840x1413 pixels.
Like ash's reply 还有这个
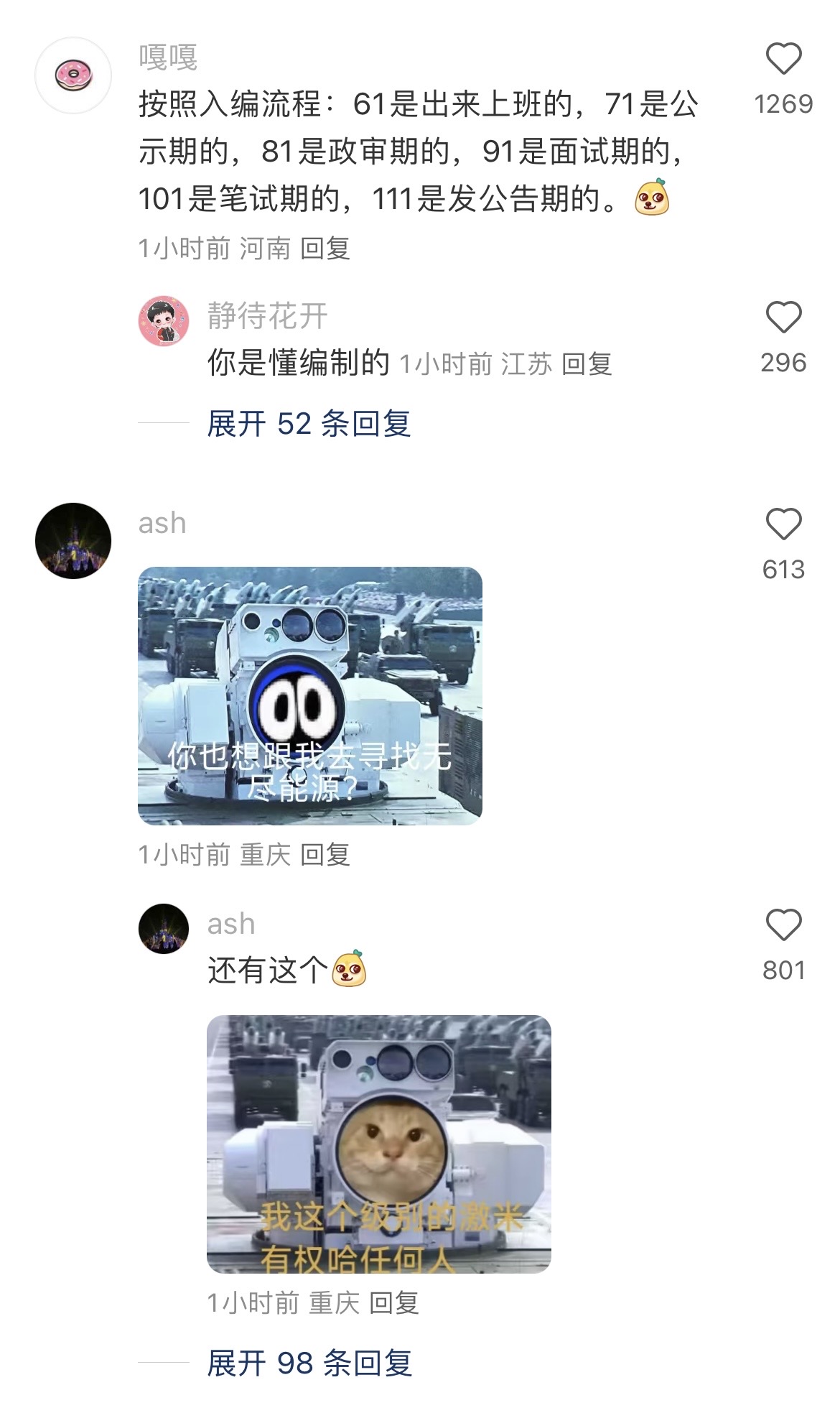pos(783,925)
